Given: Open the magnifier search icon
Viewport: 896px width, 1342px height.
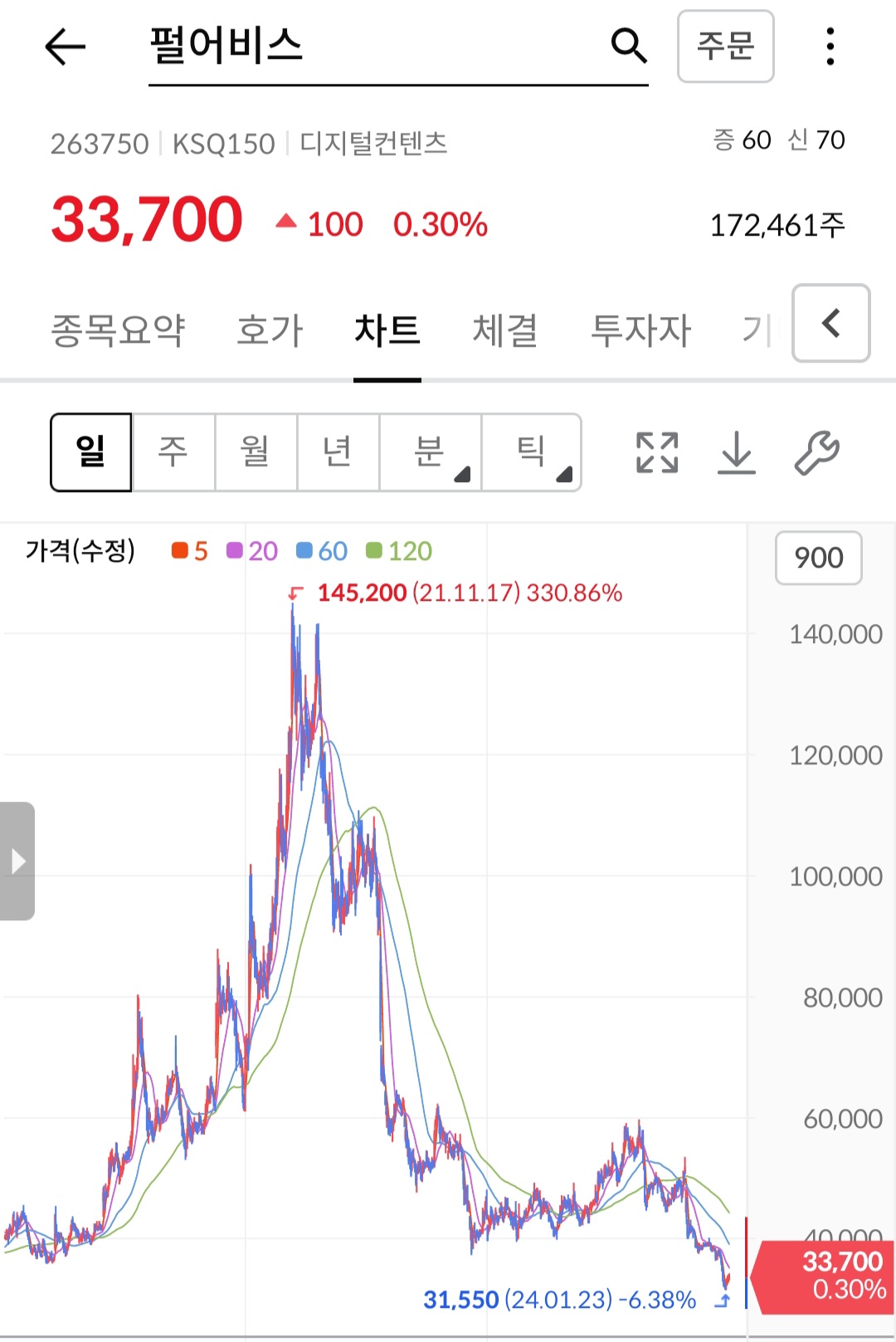Looking at the screenshot, I should (x=628, y=46).
